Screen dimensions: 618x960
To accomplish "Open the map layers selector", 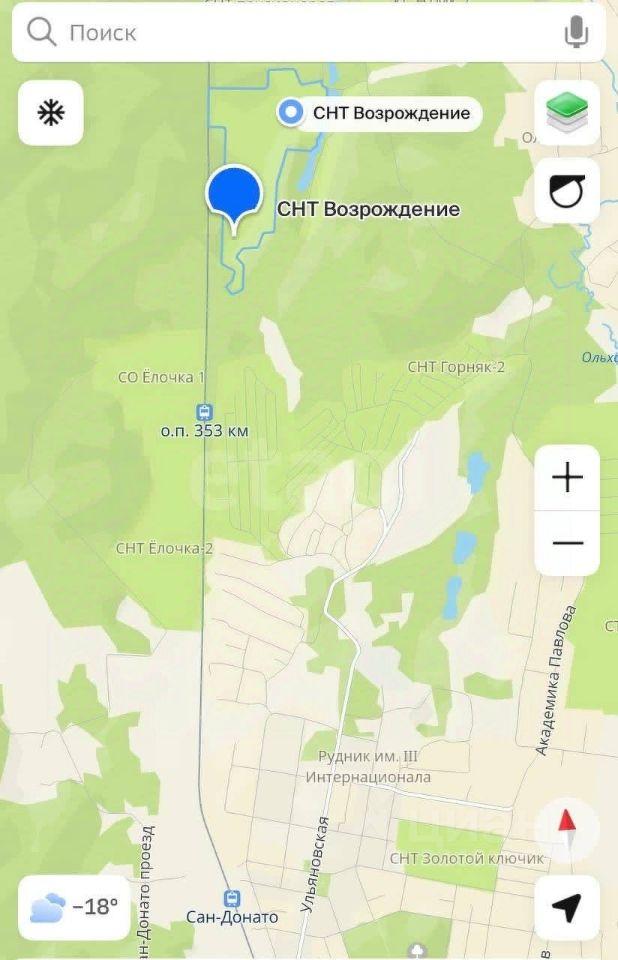I will [567, 113].
